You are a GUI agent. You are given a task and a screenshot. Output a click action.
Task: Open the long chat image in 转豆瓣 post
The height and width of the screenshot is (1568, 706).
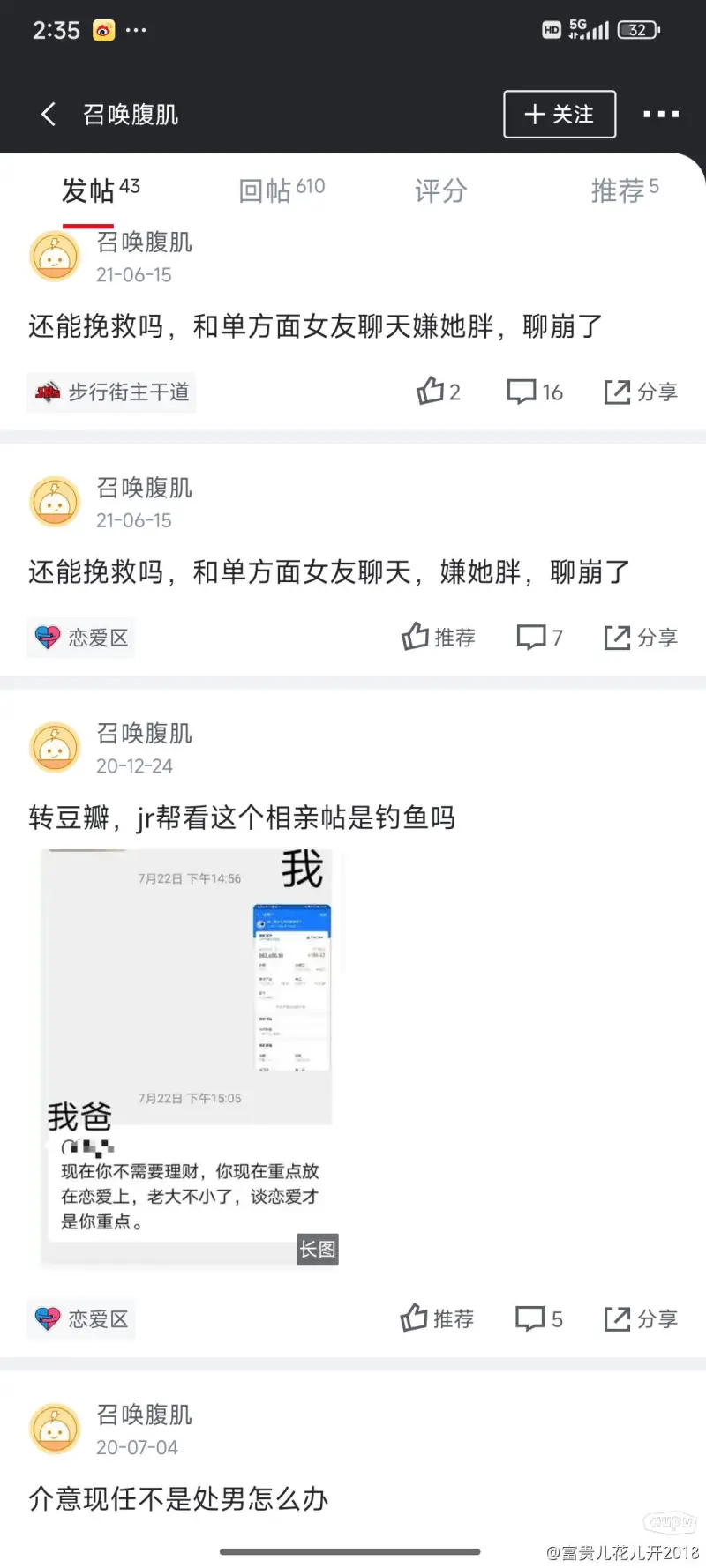(190, 1058)
